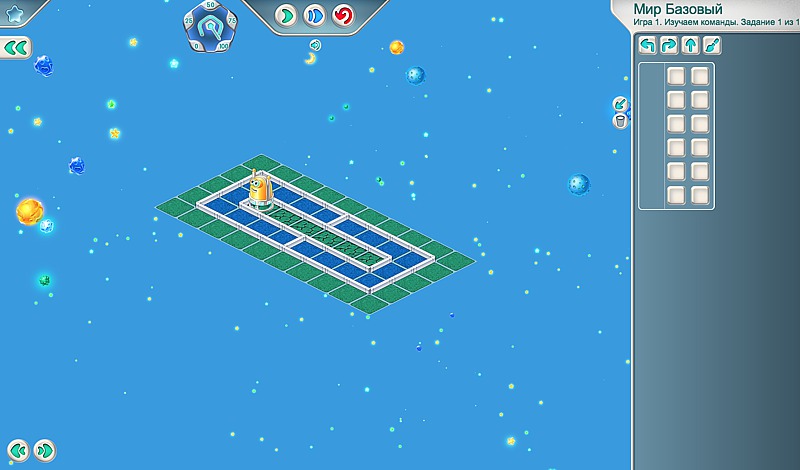Tap the trash can to clear commands
This screenshot has height=470, width=800.
pyautogui.click(x=620, y=121)
